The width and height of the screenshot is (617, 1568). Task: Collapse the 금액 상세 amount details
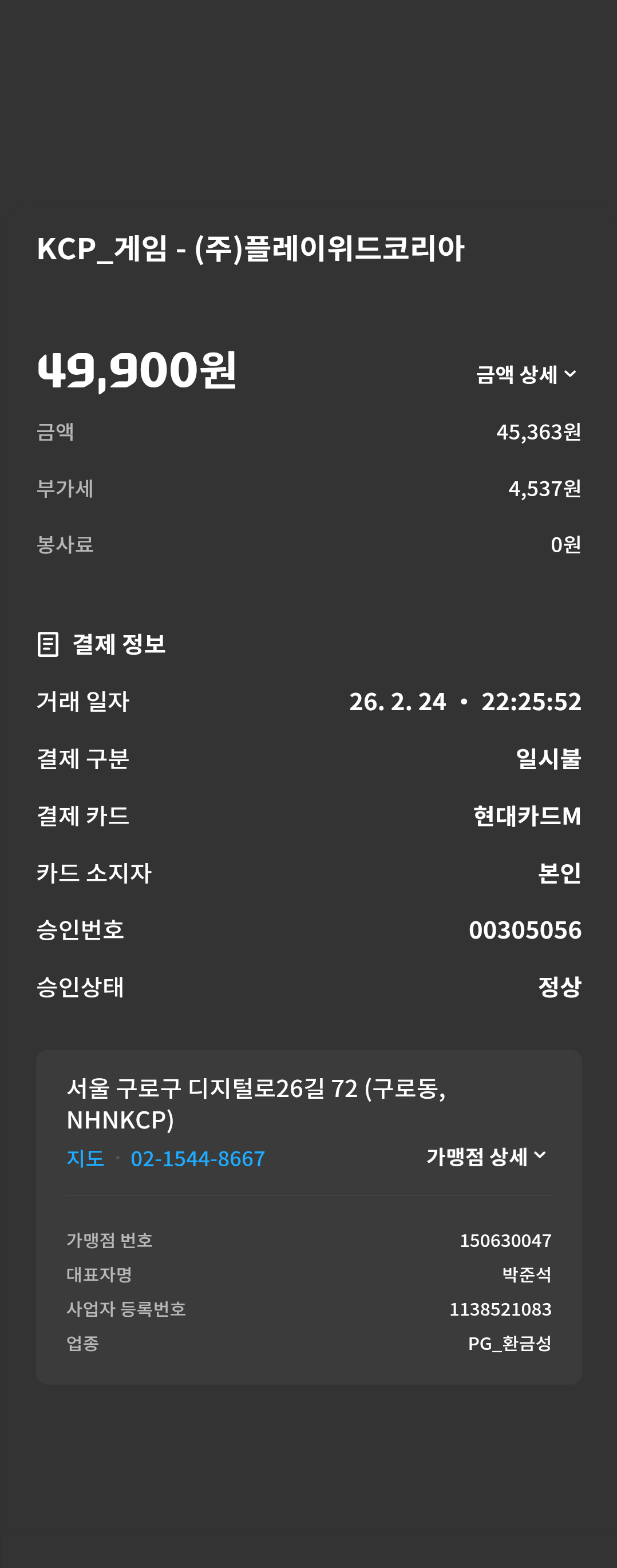point(526,374)
